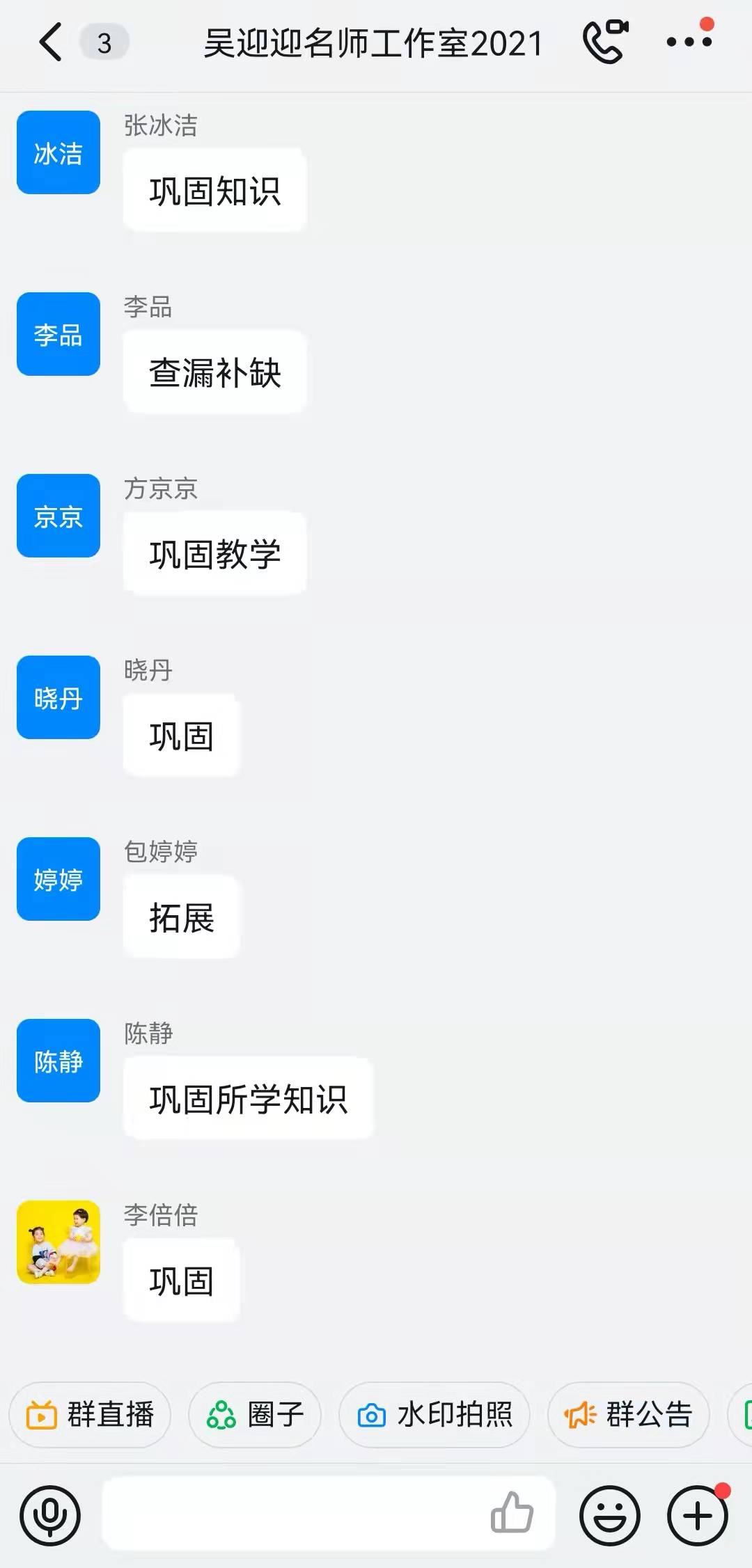The height and width of the screenshot is (1568, 752).
Task: Open 陈静's avatar
Action: coord(58,1061)
